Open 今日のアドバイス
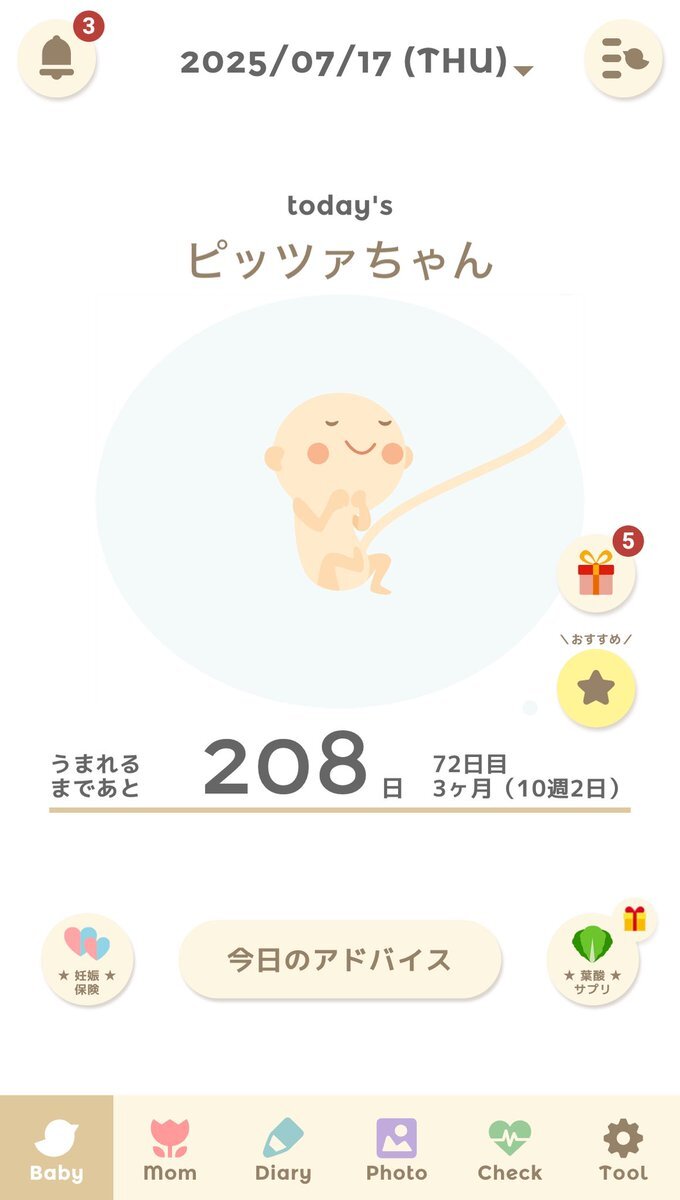Viewport: 680px width, 1200px height. click(x=340, y=960)
